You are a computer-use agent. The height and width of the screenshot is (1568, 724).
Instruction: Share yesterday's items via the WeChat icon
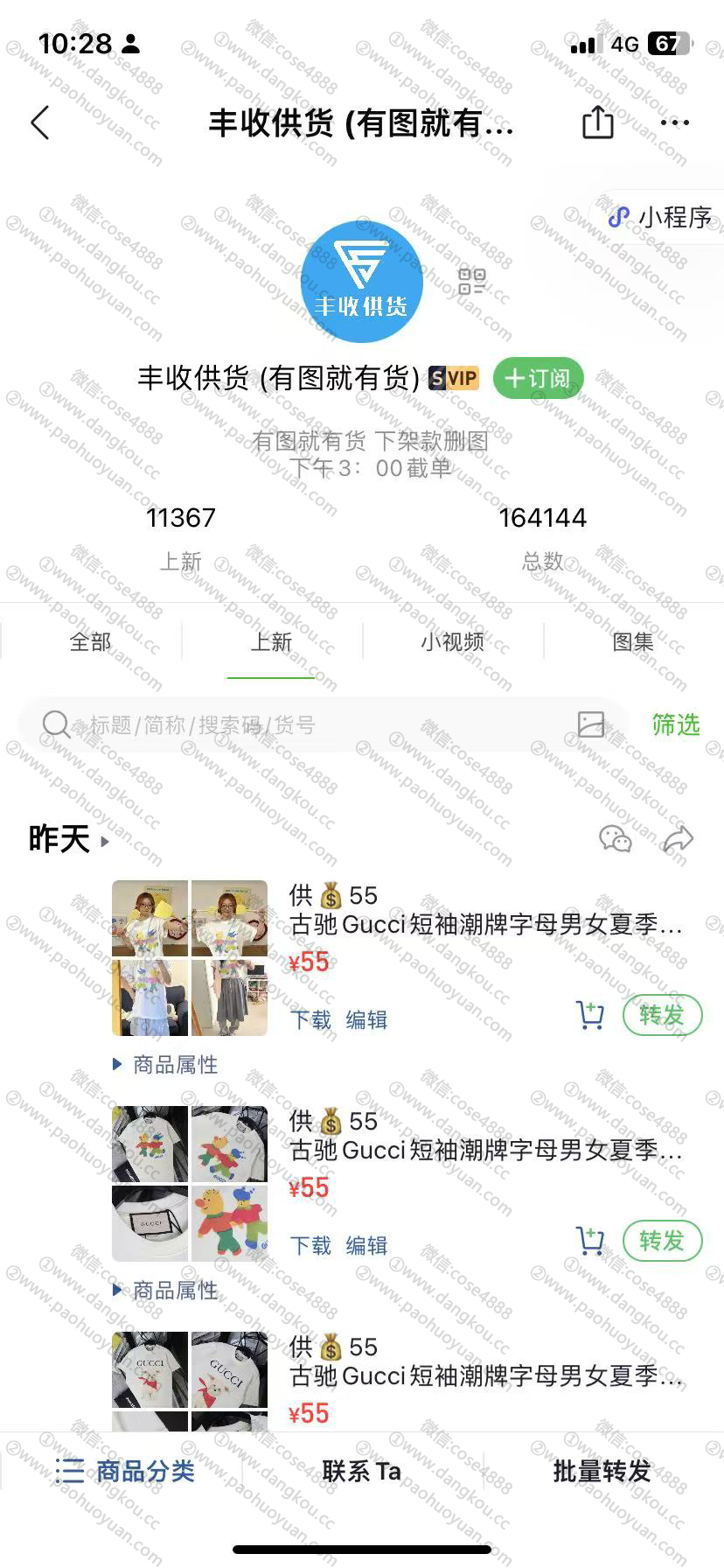[x=616, y=839]
